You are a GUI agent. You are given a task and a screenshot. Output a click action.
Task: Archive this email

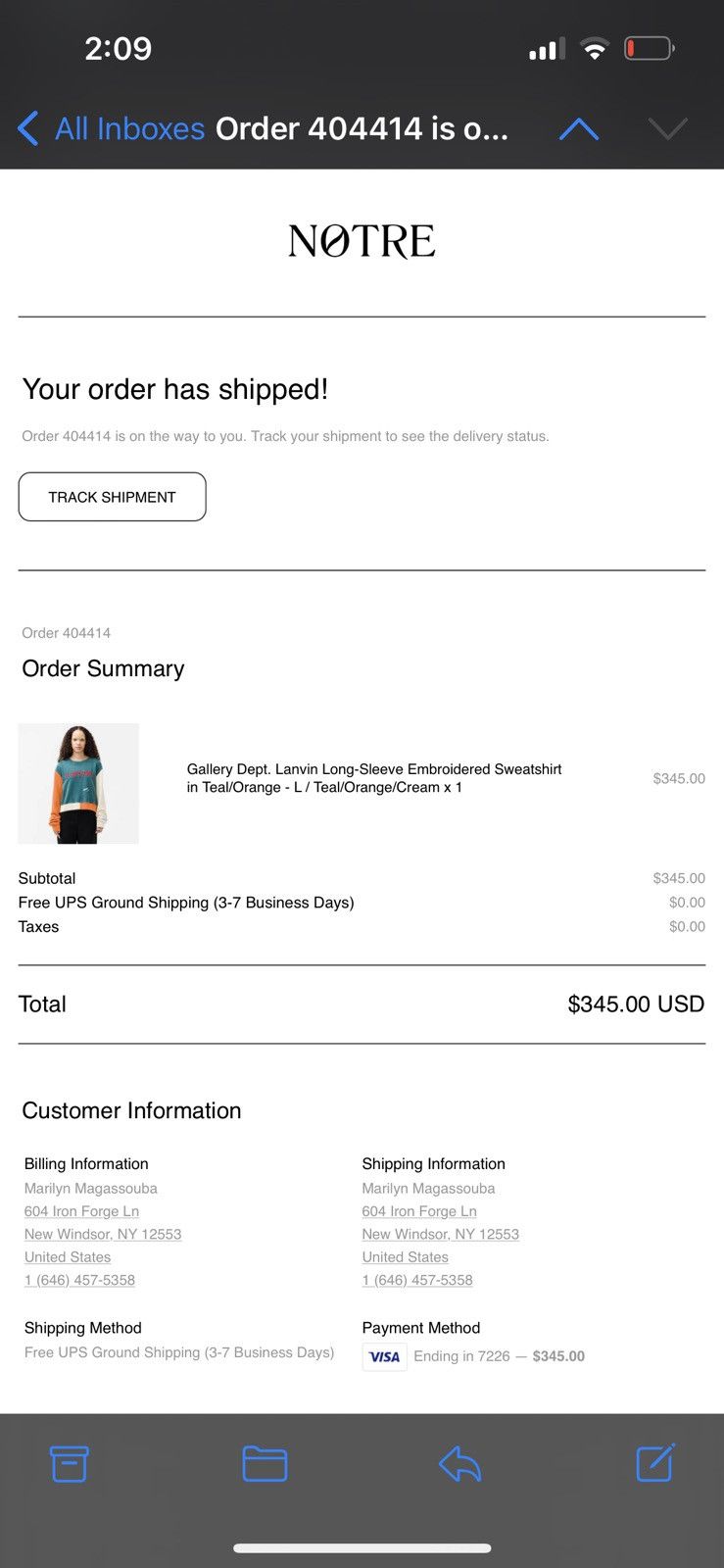[70, 1463]
